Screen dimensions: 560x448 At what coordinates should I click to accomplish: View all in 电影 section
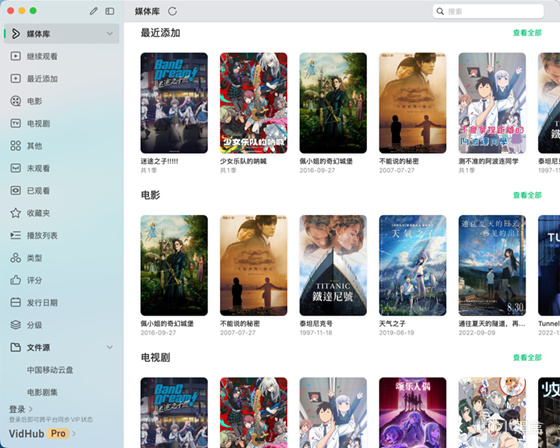(527, 195)
